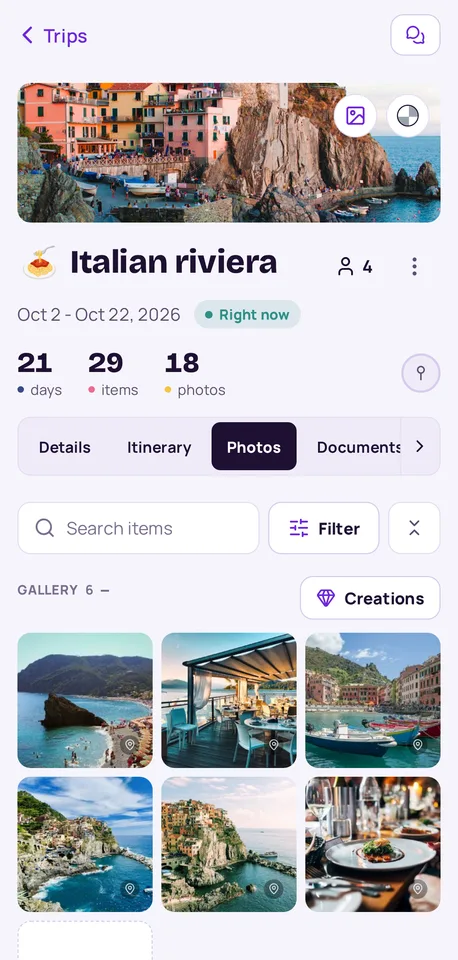Screen dimensions: 458x960
Task: Switch to the Itinerary tab
Action: [x=159, y=447]
